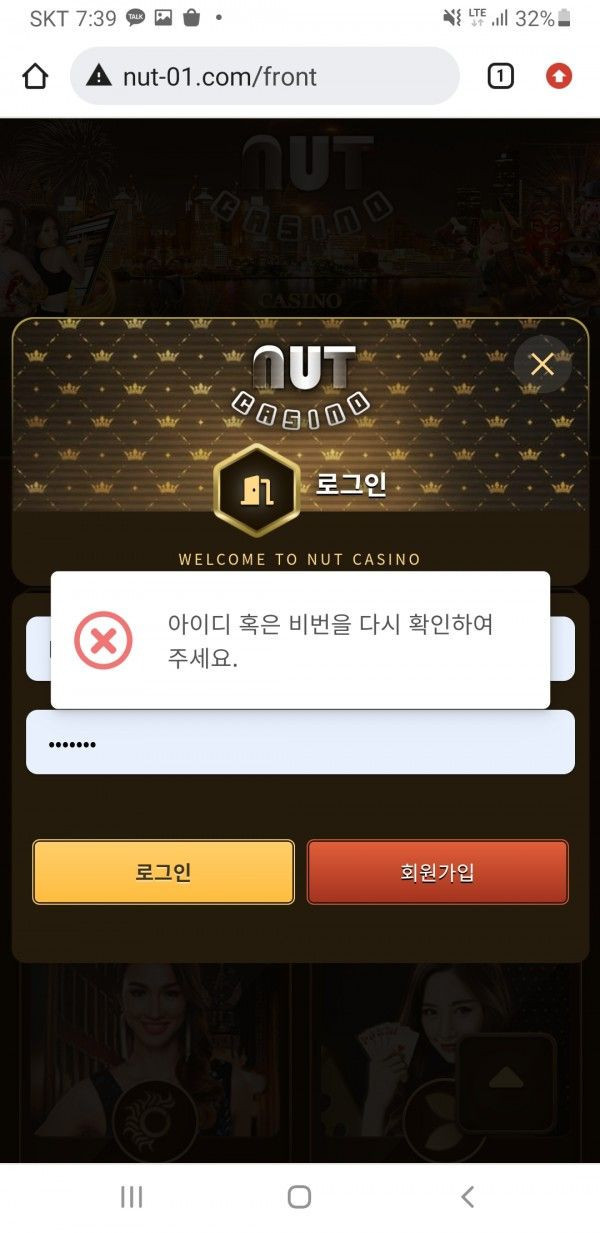Image resolution: width=600 pixels, height=1233 pixels.
Task: Tap the password input field
Action: 300,742
